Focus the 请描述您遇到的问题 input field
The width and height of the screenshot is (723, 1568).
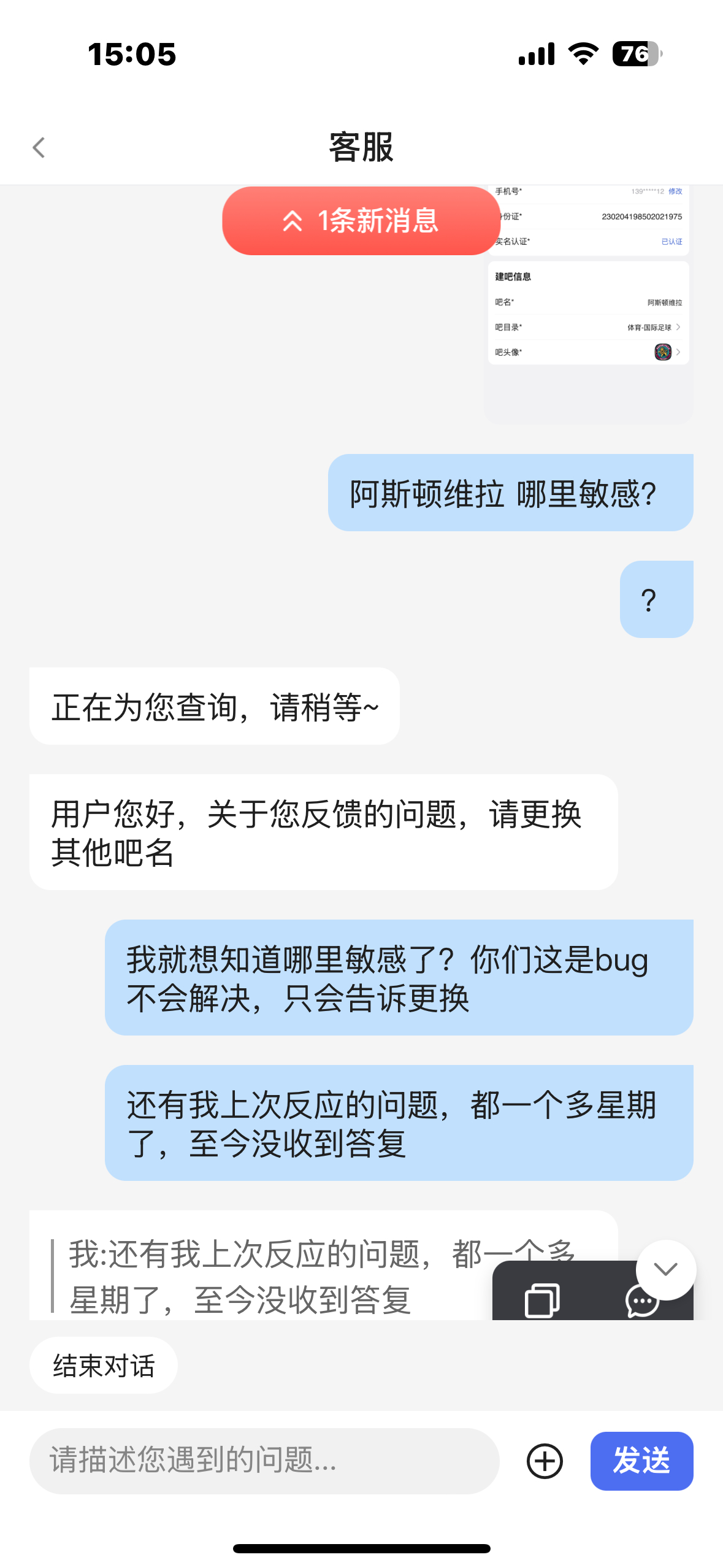click(x=264, y=1460)
